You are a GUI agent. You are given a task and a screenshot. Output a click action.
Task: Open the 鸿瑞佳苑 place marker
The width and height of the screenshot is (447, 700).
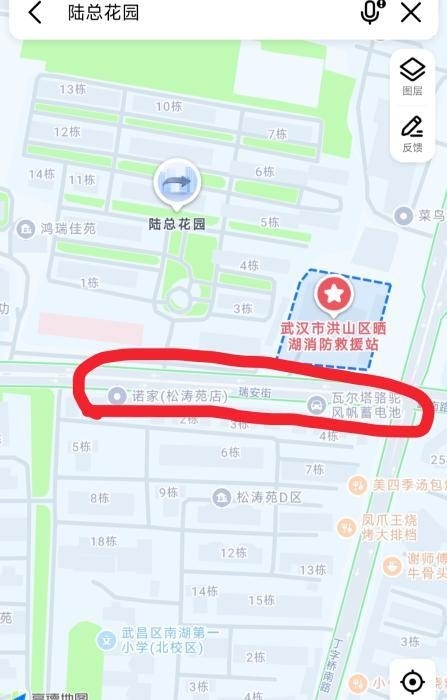(x=26, y=229)
